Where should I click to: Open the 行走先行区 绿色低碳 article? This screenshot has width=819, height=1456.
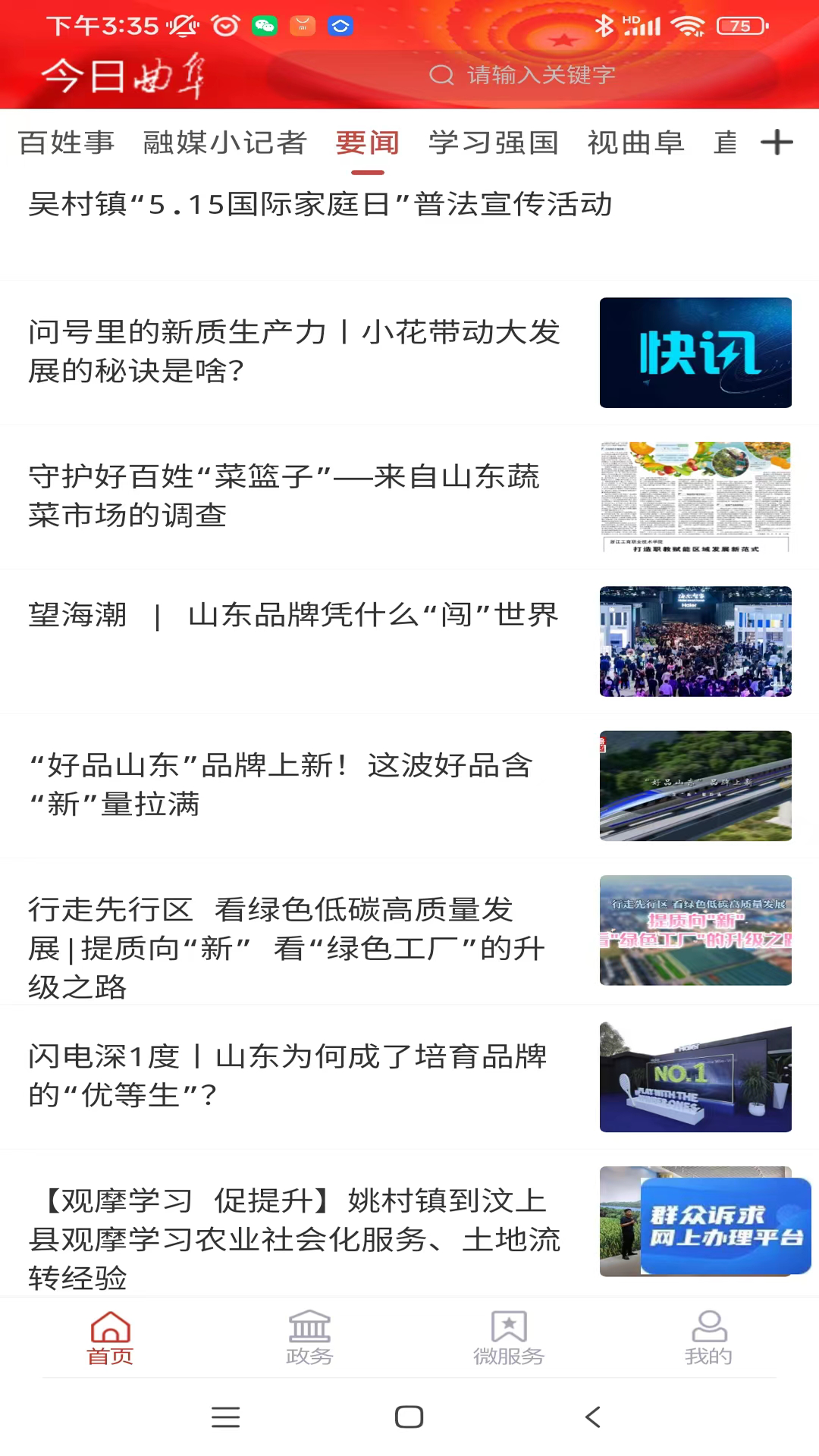tap(287, 948)
